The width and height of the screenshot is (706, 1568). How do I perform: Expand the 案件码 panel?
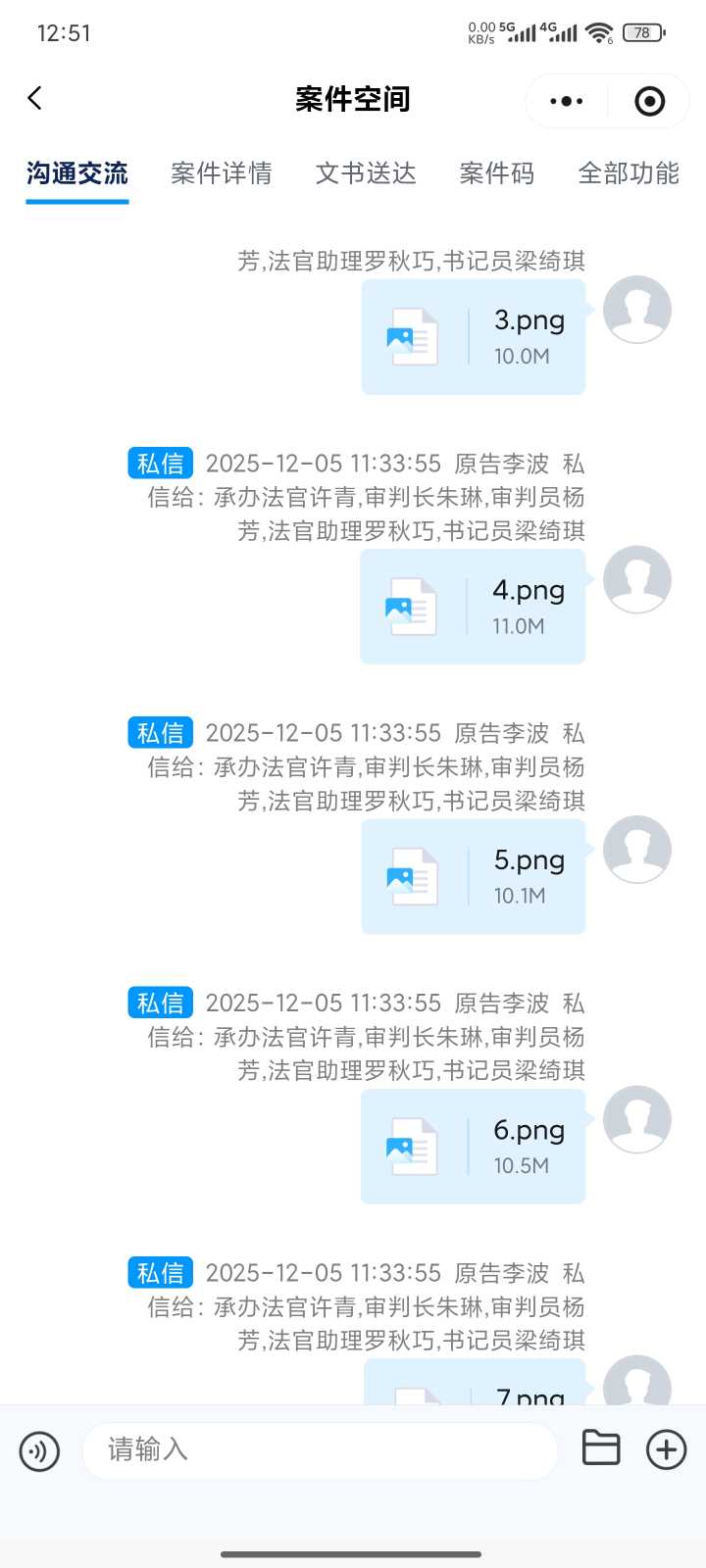496,173
